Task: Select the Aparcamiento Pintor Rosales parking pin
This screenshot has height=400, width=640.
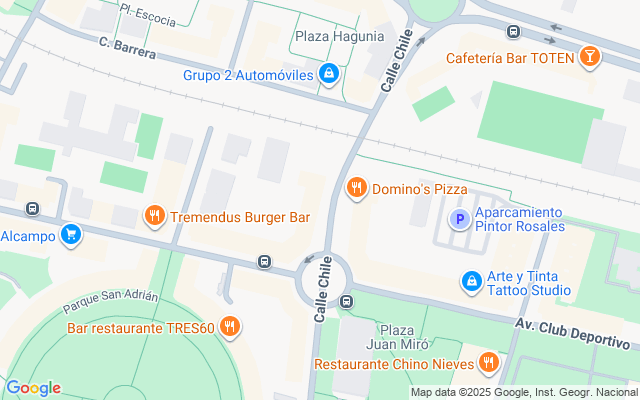Action: [460, 220]
